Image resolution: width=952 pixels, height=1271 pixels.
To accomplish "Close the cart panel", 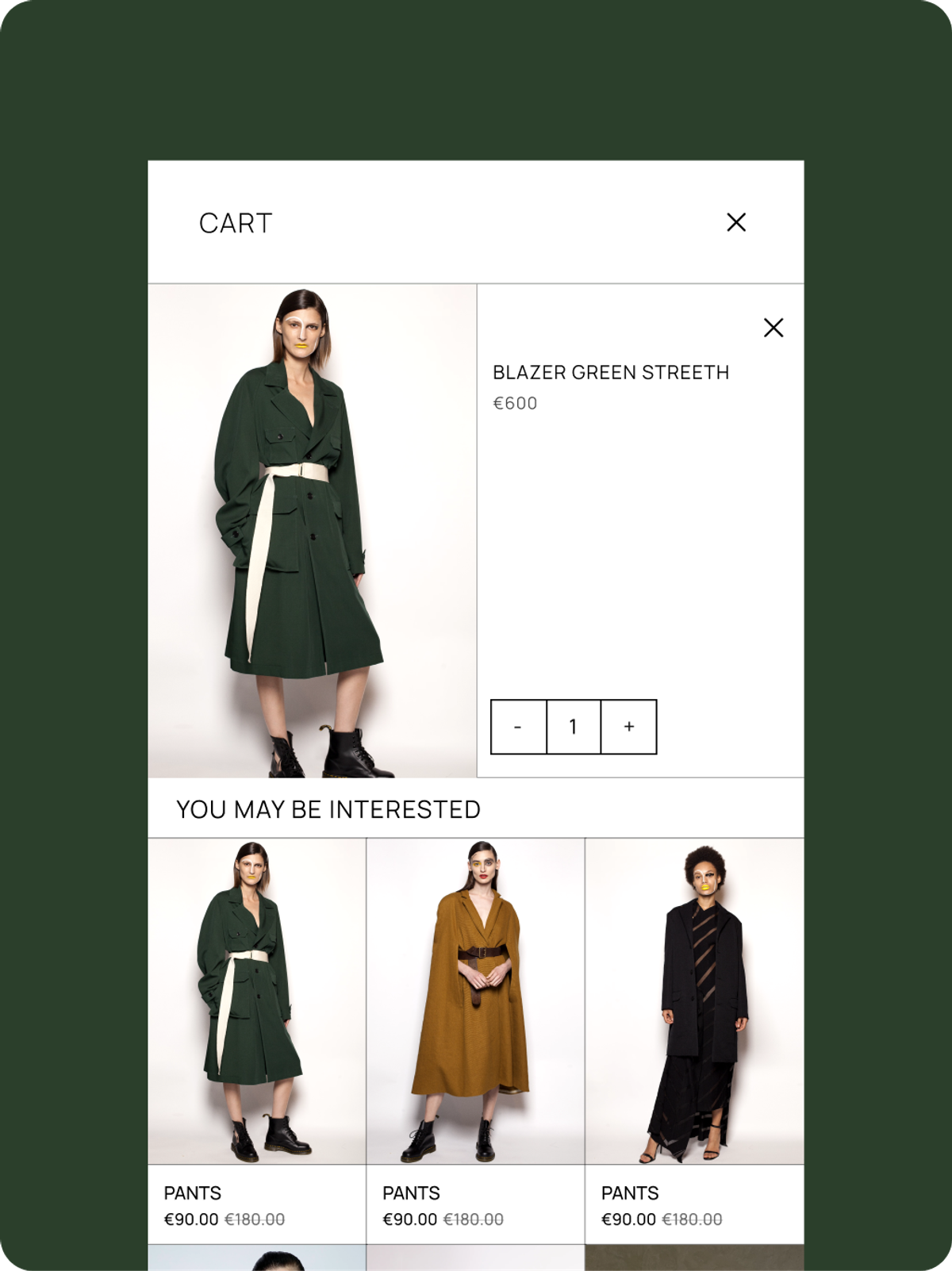I will pyautogui.click(x=736, y=222).
